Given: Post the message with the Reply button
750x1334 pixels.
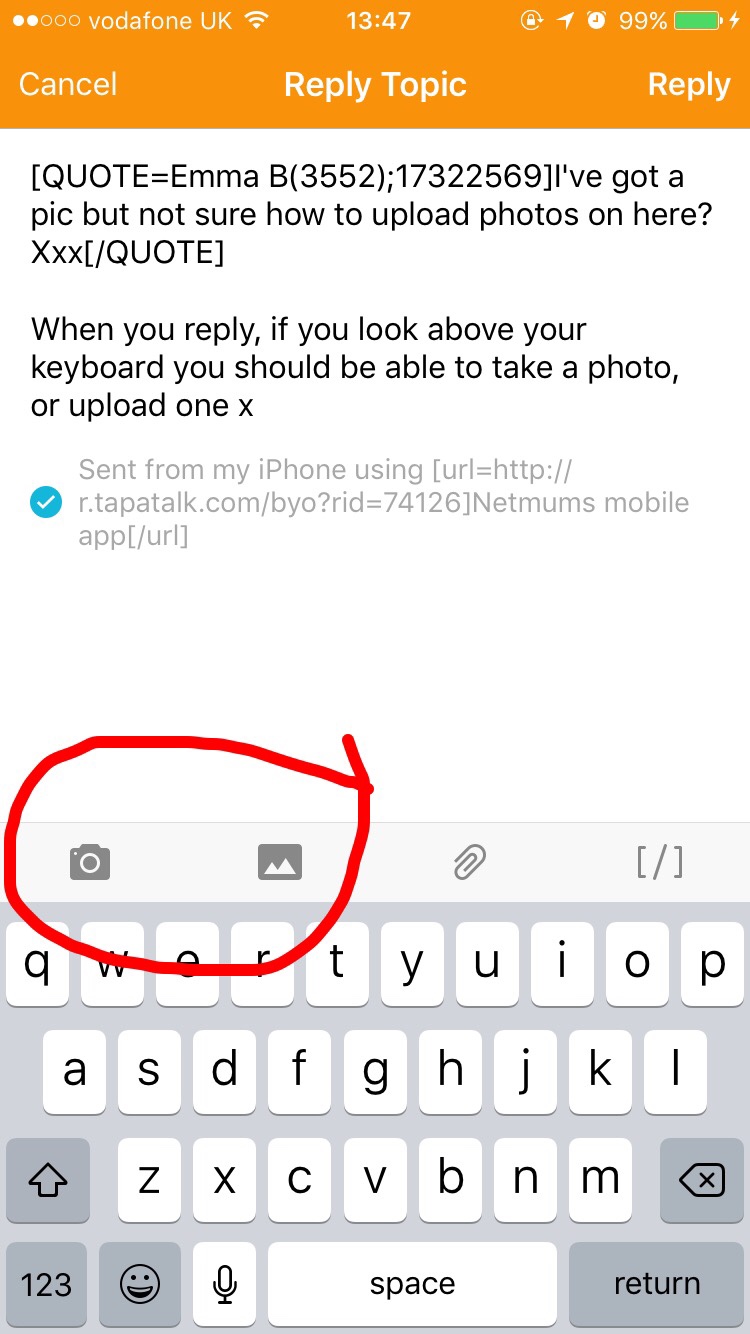Looking at the screenshot, I should click(689, 85).
